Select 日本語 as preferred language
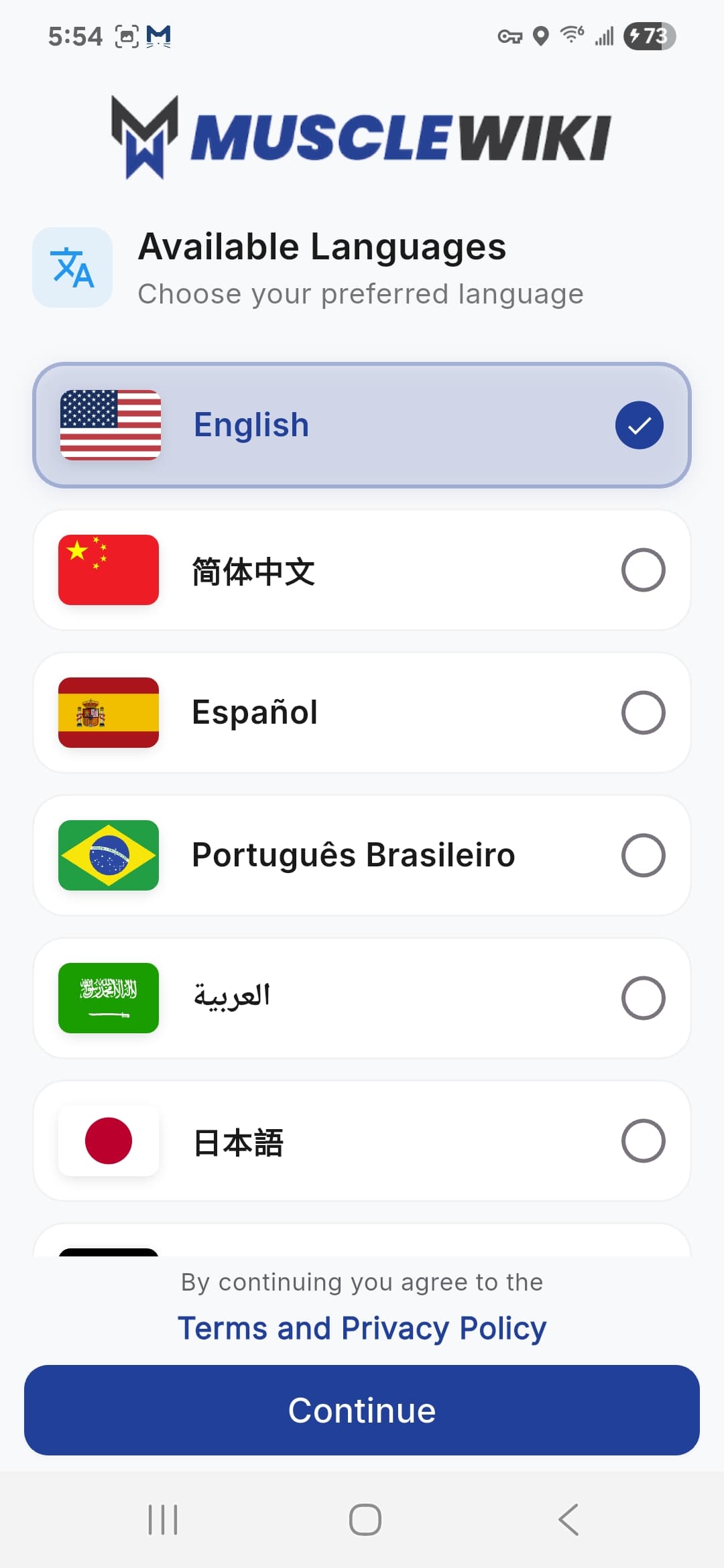 (x=362, y=1140)
